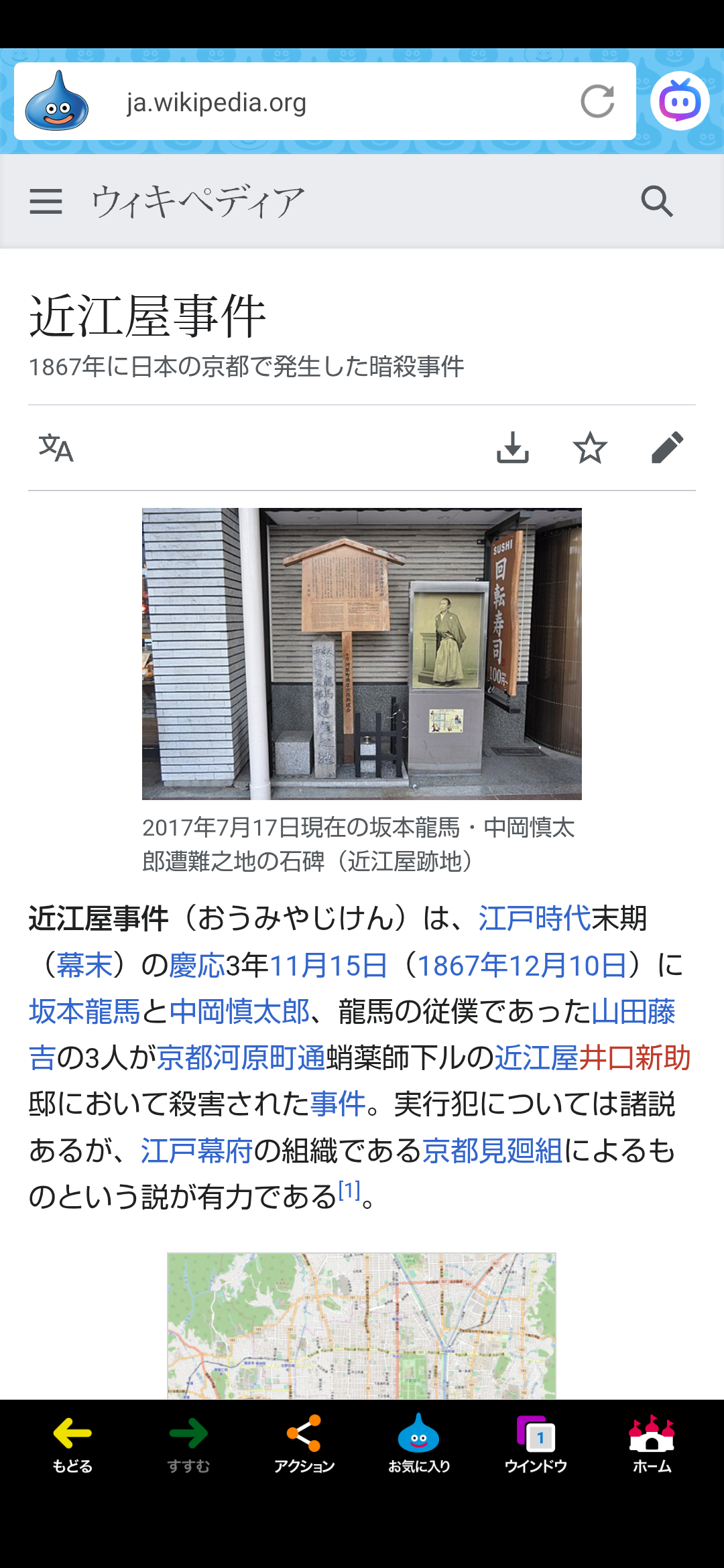Screen dimensions: 724x1568
Task: Download this article
Action: click(x=513, y=448)
